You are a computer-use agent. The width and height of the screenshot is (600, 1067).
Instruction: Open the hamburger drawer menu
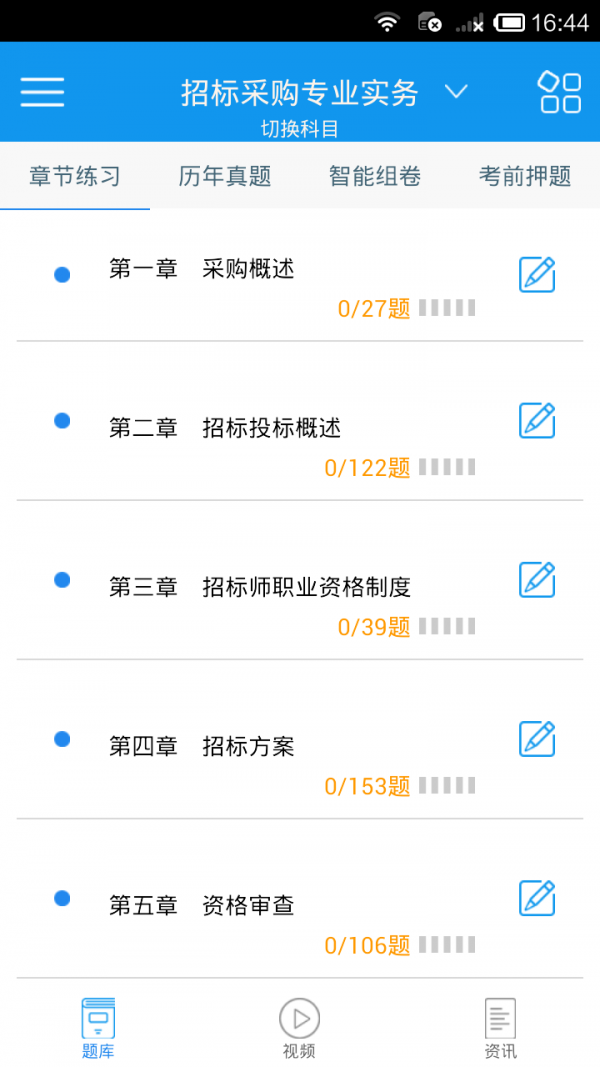click(42, 92)
